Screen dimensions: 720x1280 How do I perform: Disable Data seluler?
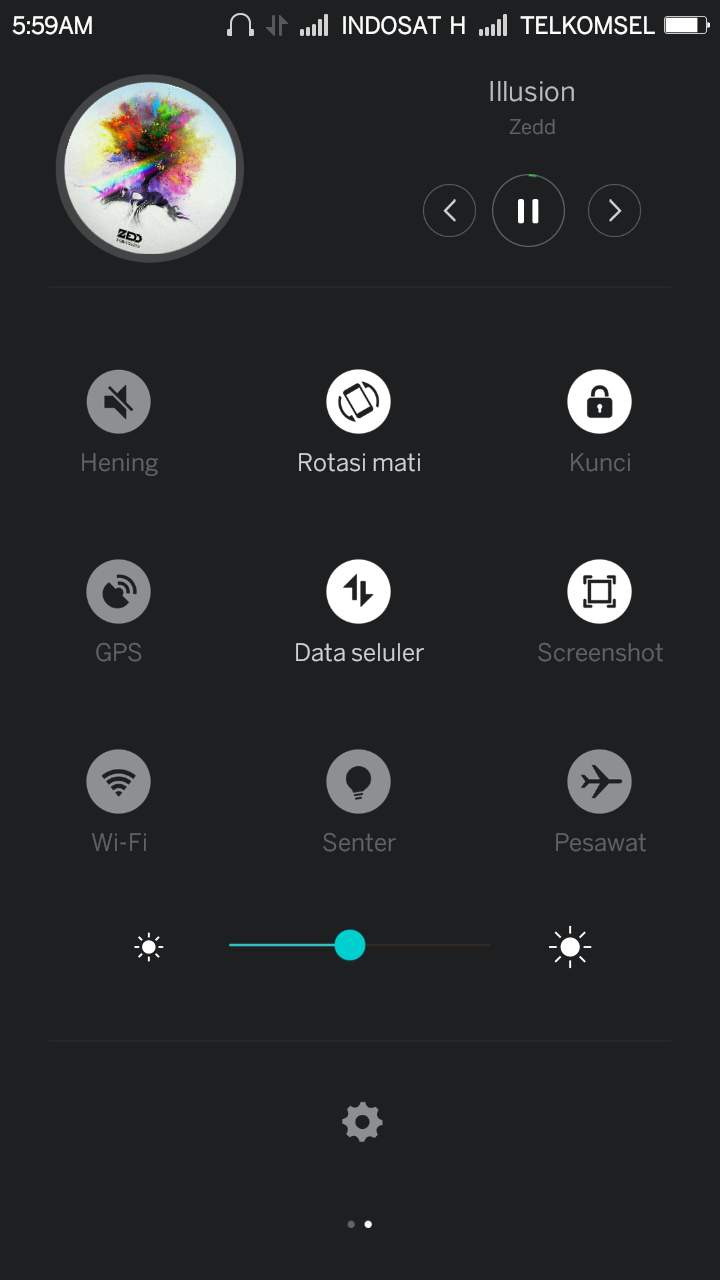coord(359,592)
